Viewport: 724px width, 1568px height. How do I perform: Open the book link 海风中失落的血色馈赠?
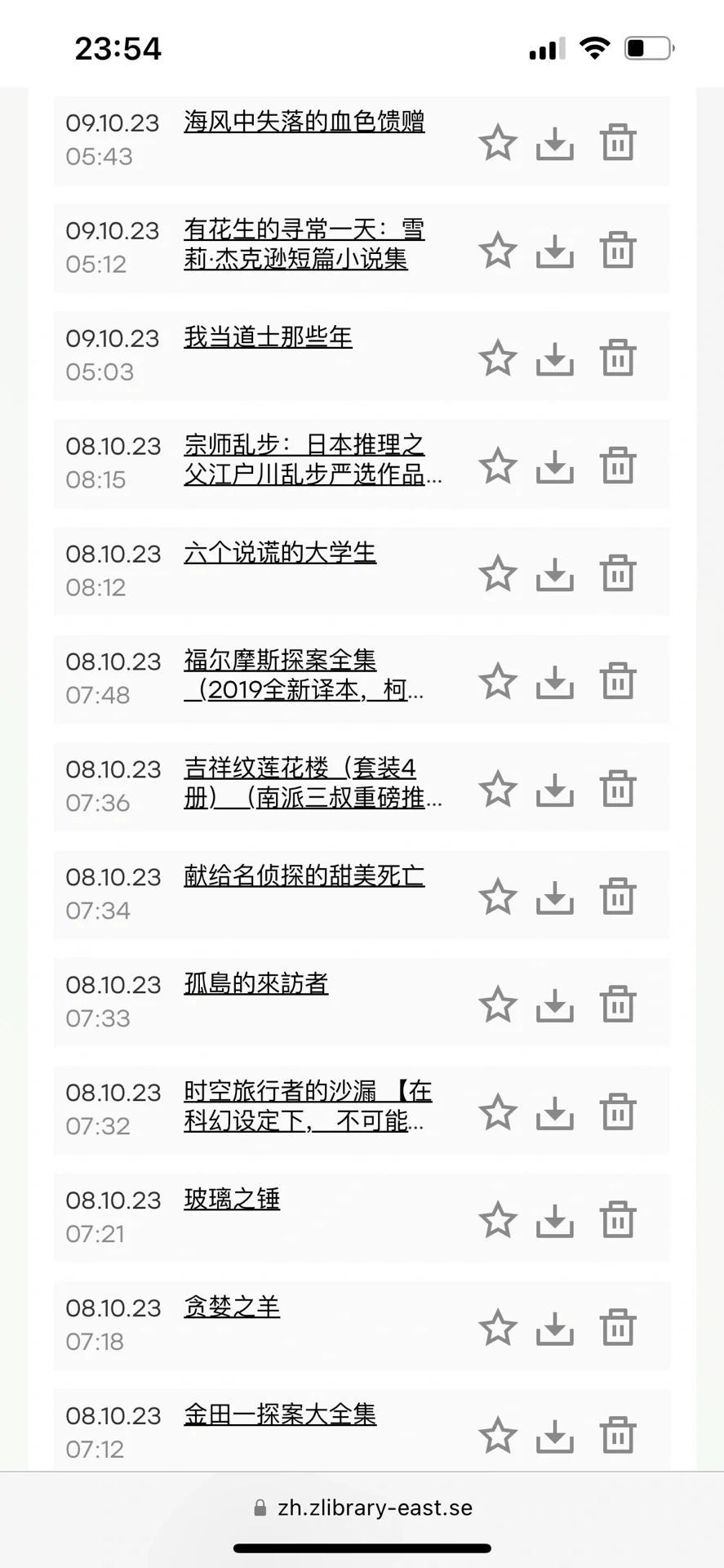click(x=304, y=122)
